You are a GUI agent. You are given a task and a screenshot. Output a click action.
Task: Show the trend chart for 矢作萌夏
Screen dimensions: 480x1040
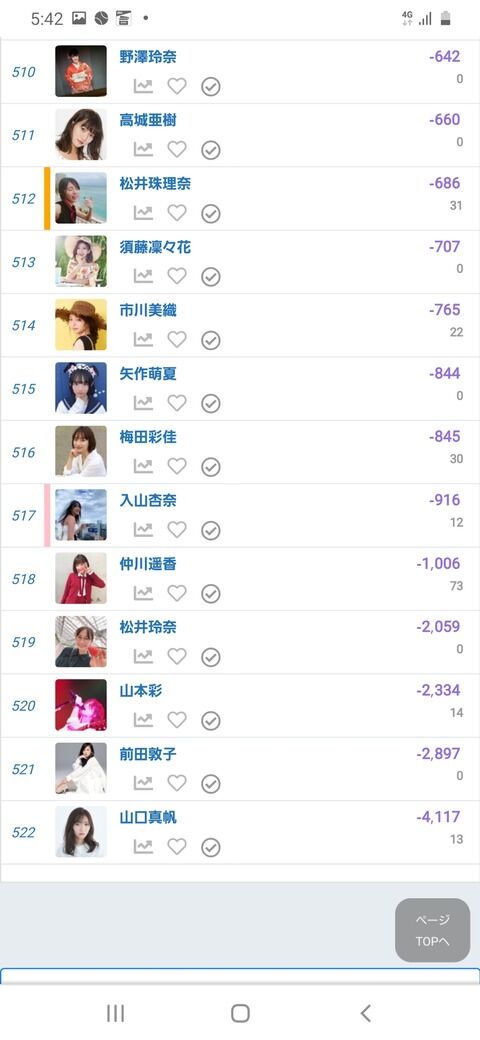tap(143, 403)
